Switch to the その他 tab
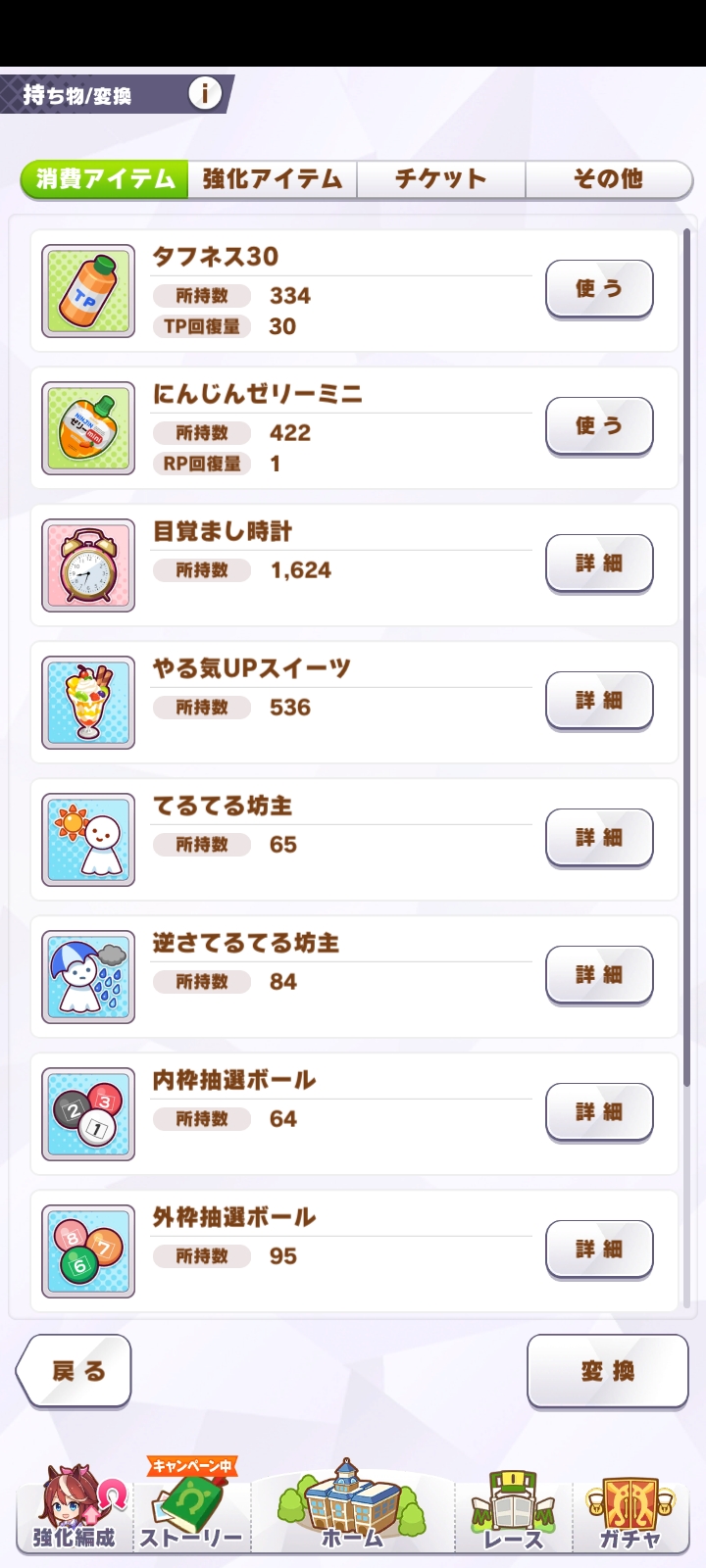 tap(609, 179)
